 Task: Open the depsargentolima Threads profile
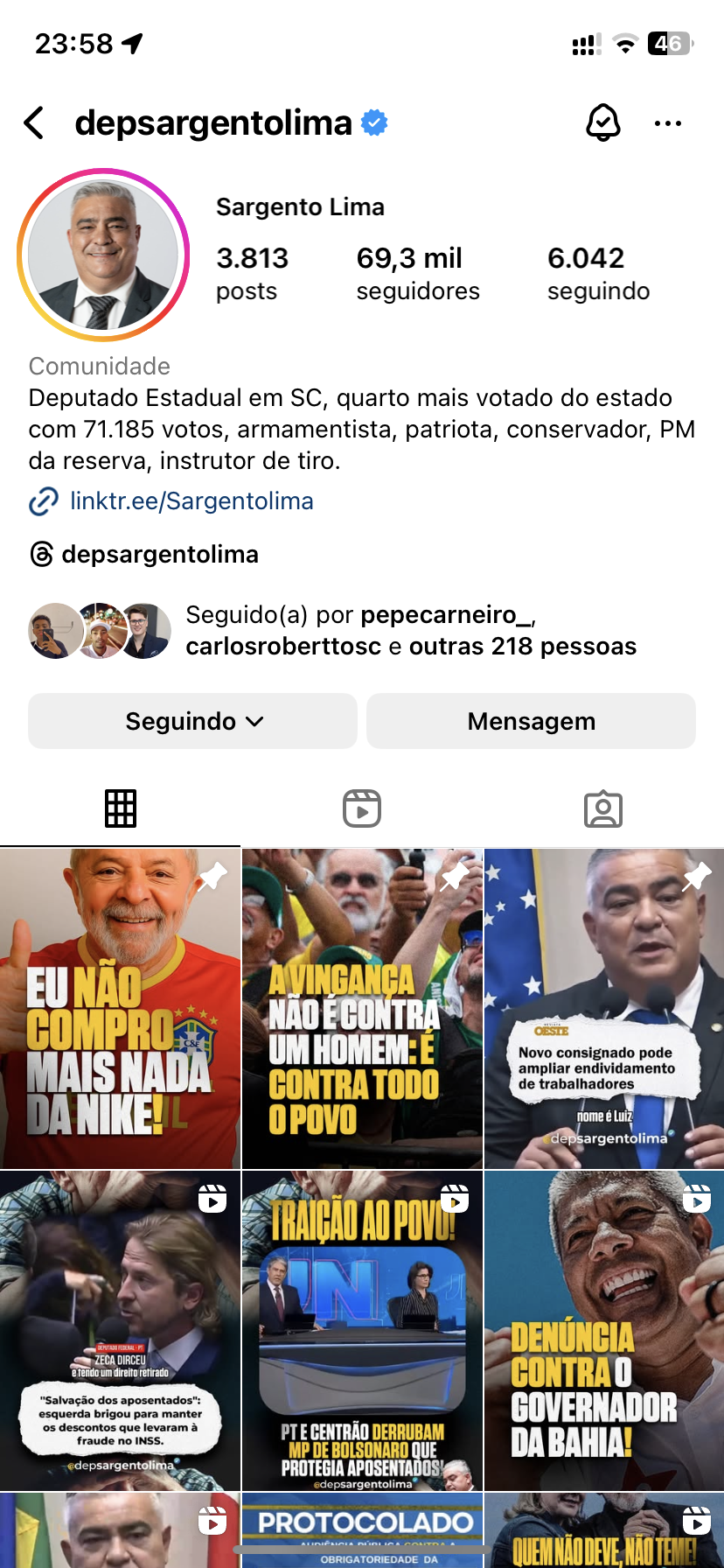click(159, 555)
